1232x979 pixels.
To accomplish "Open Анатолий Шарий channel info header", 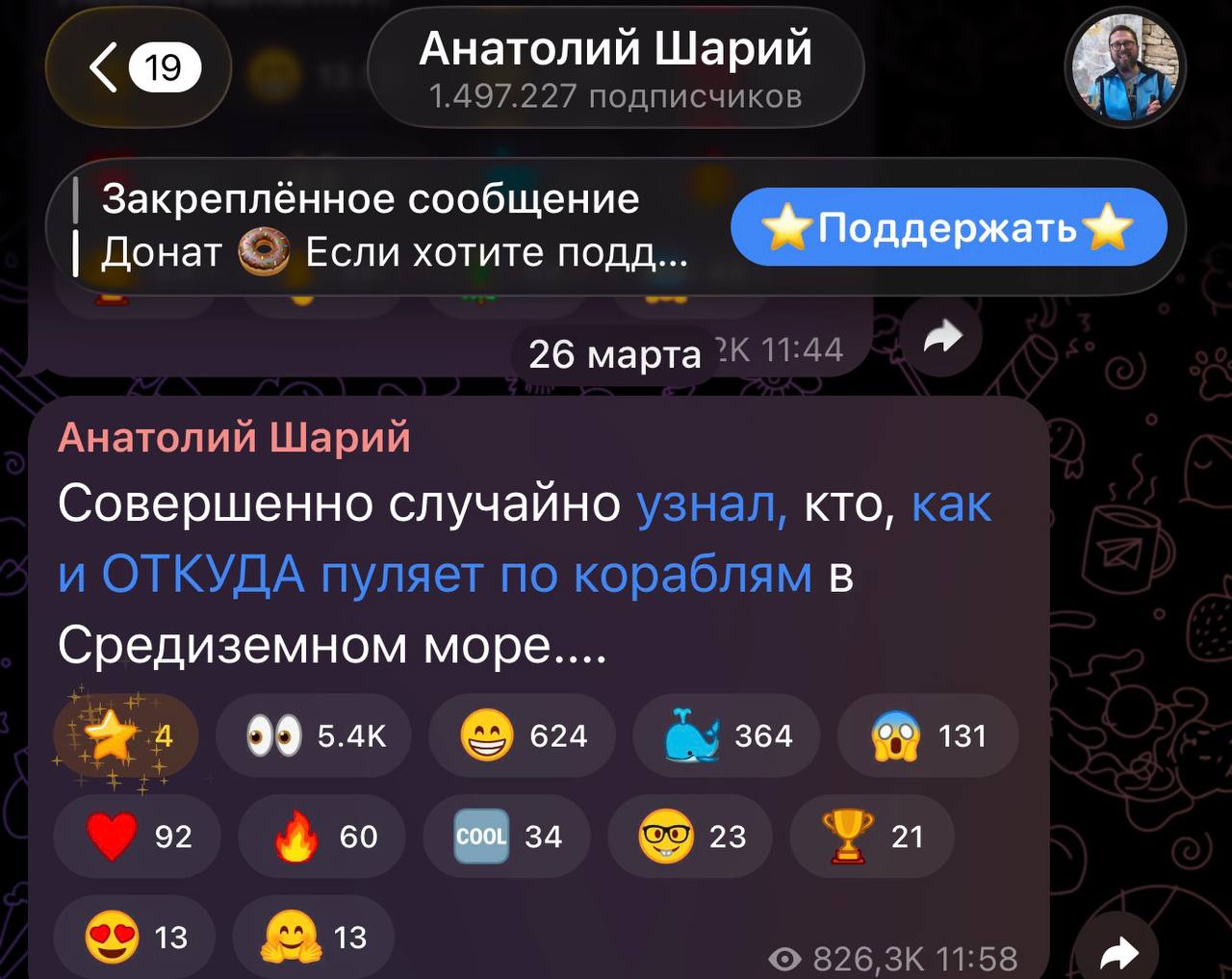I will tap(616, 67).
